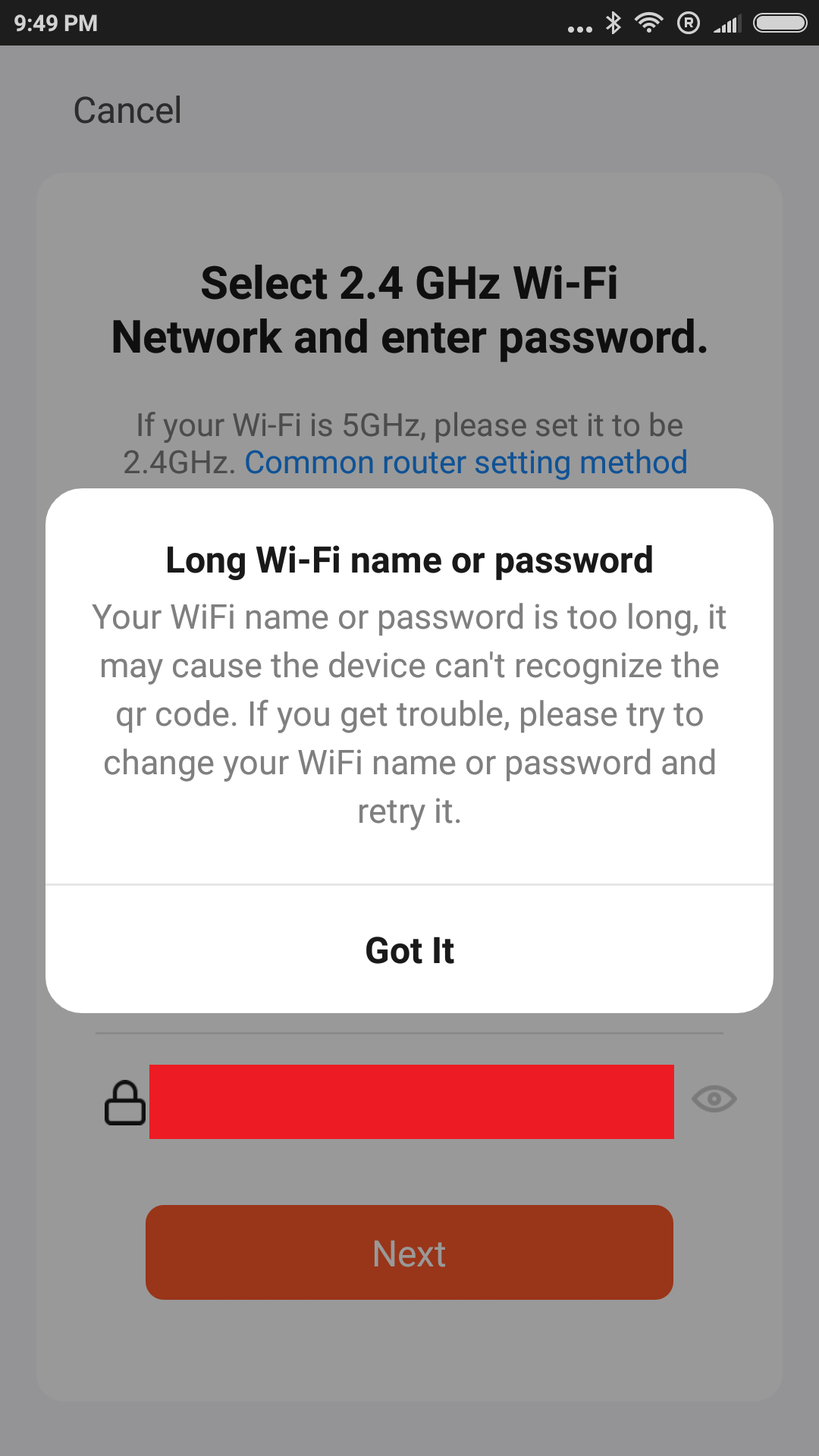The height and width of the screenshot is (1456, 819).
Task: Tap Cancel to exit Wi-Fi setup
Action: click(x=127, y=111)
